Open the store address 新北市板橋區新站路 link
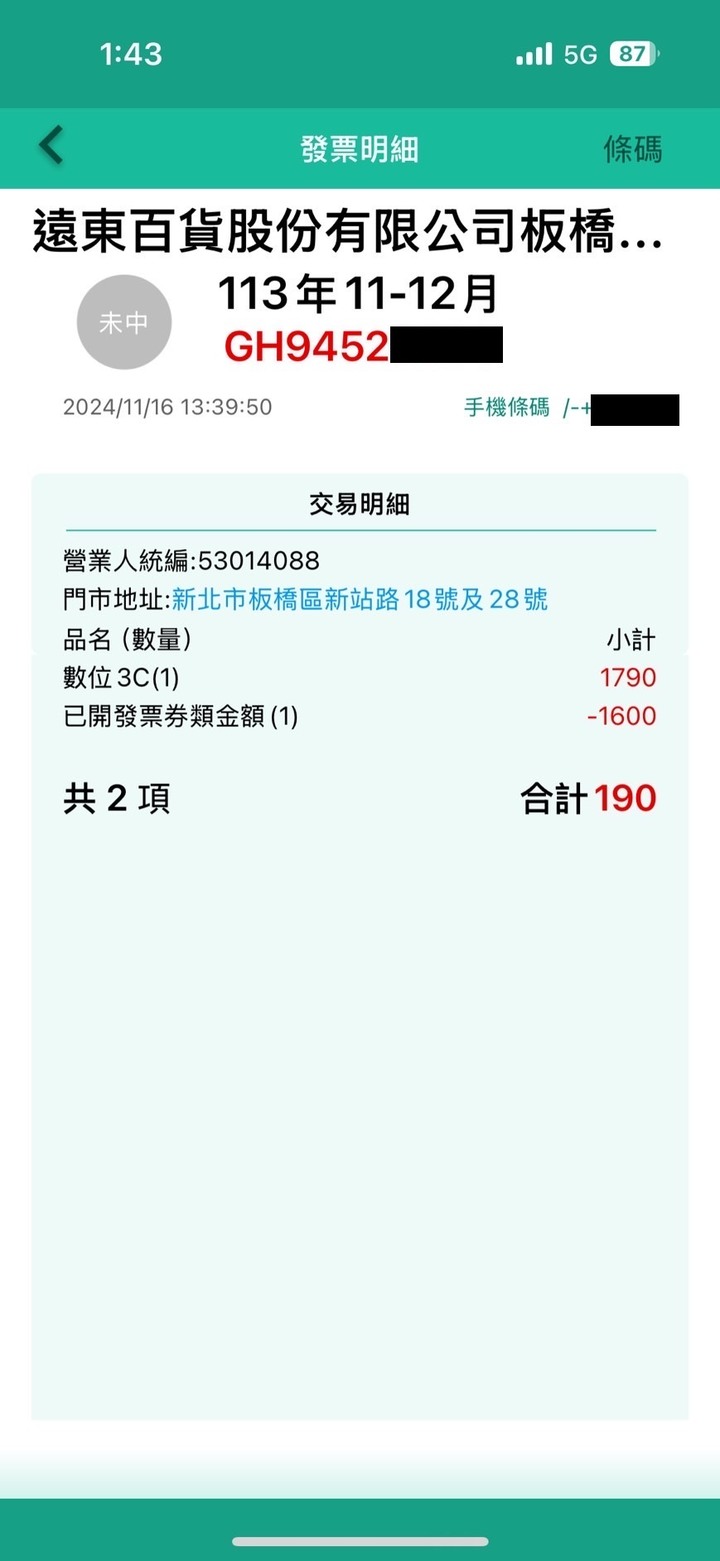 tap(360, 600)
